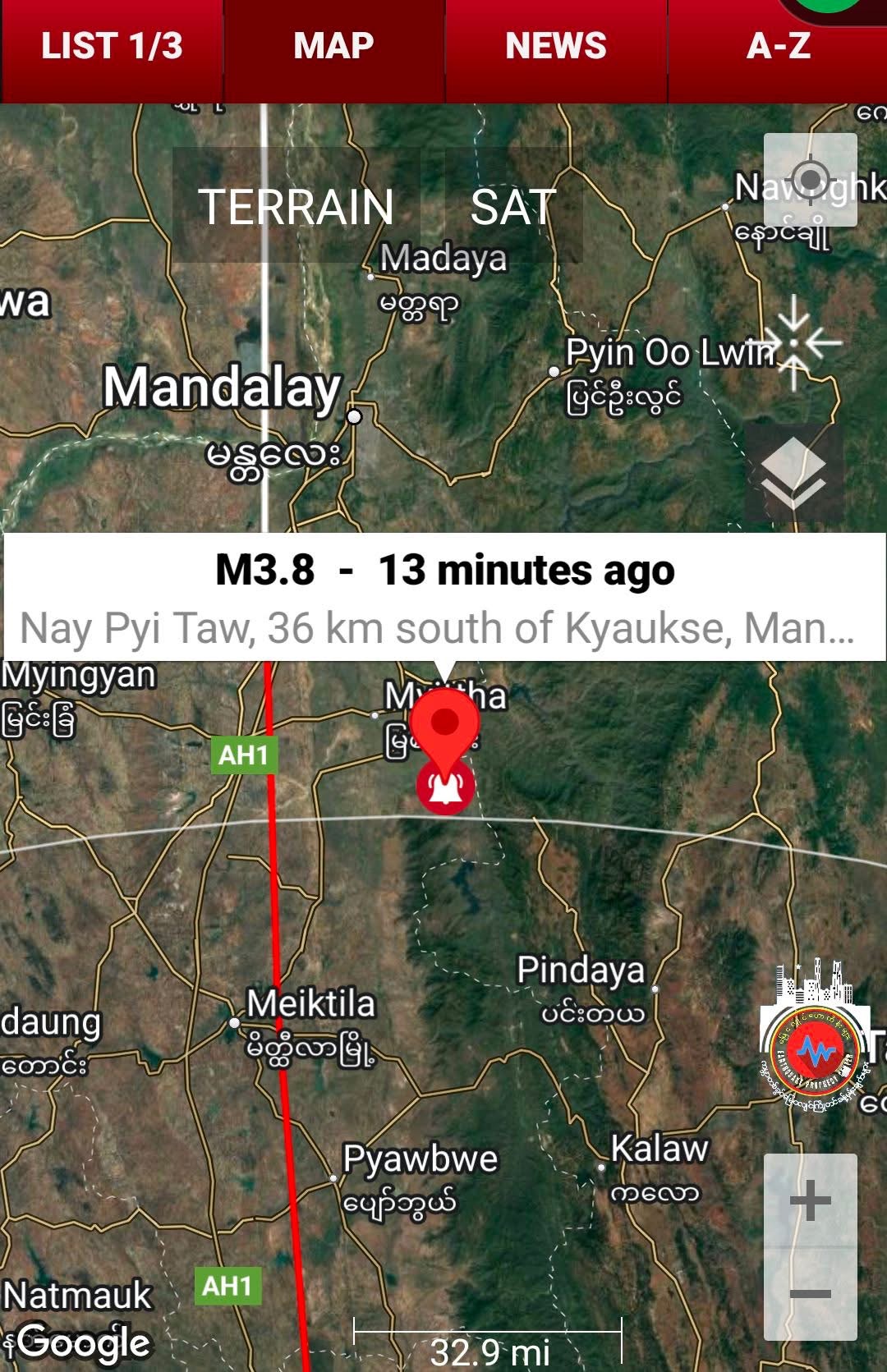
Task: Zoom out with the minus button
Action: coord(811,1295)
